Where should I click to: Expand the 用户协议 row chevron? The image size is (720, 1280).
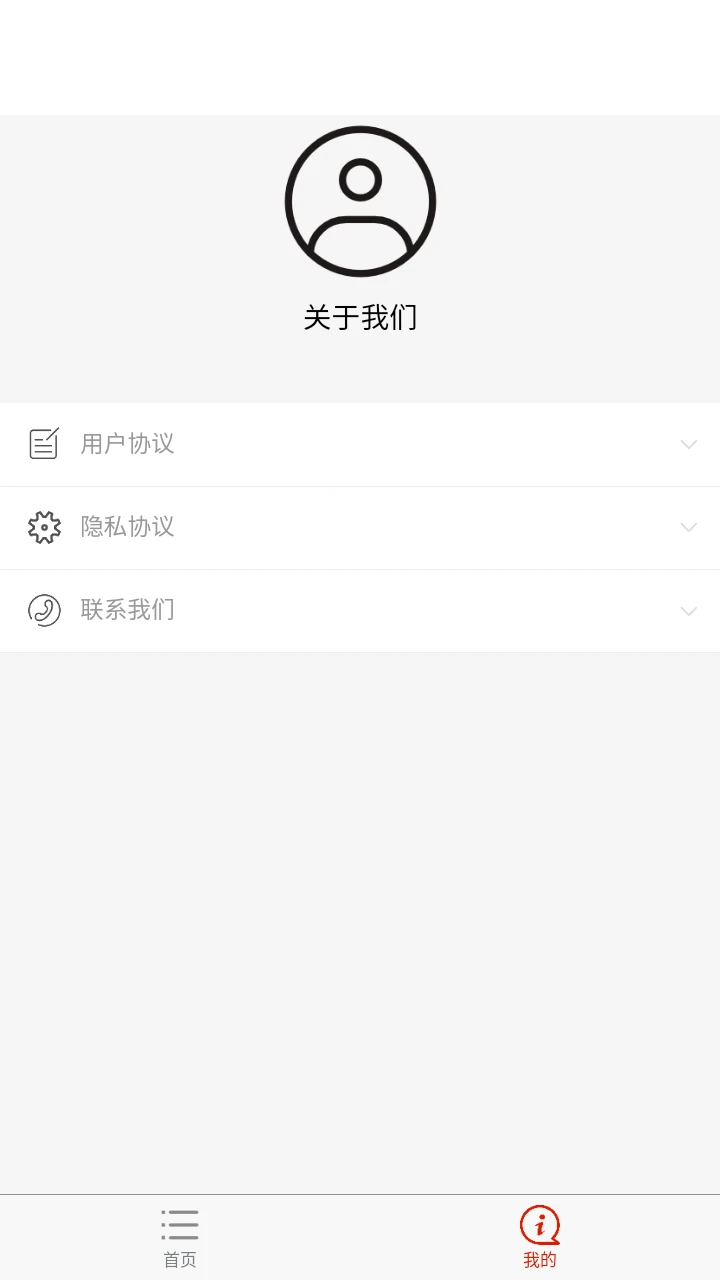click(688, 443)
